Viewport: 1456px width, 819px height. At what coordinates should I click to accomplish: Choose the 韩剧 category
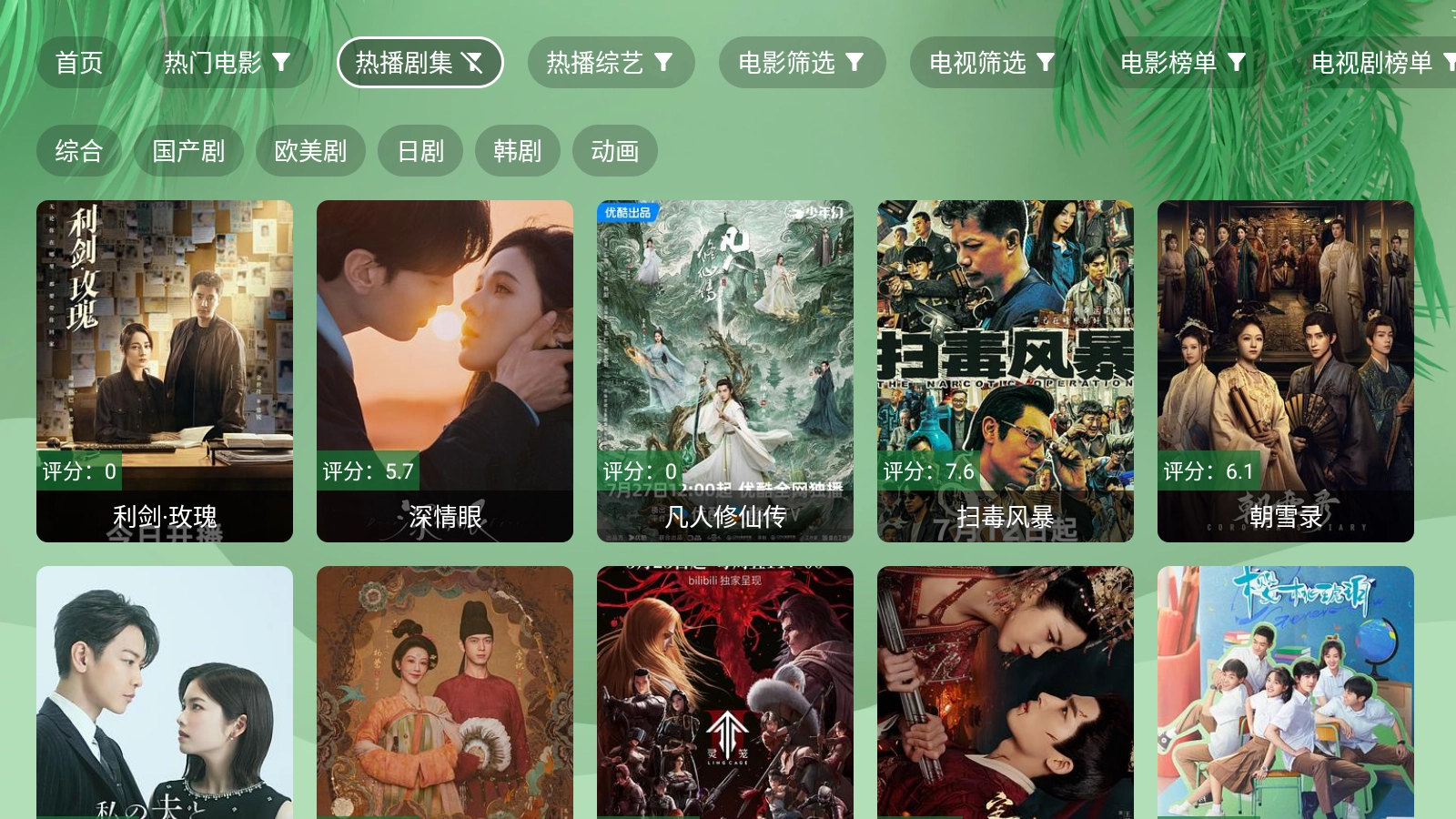point(518,150)
